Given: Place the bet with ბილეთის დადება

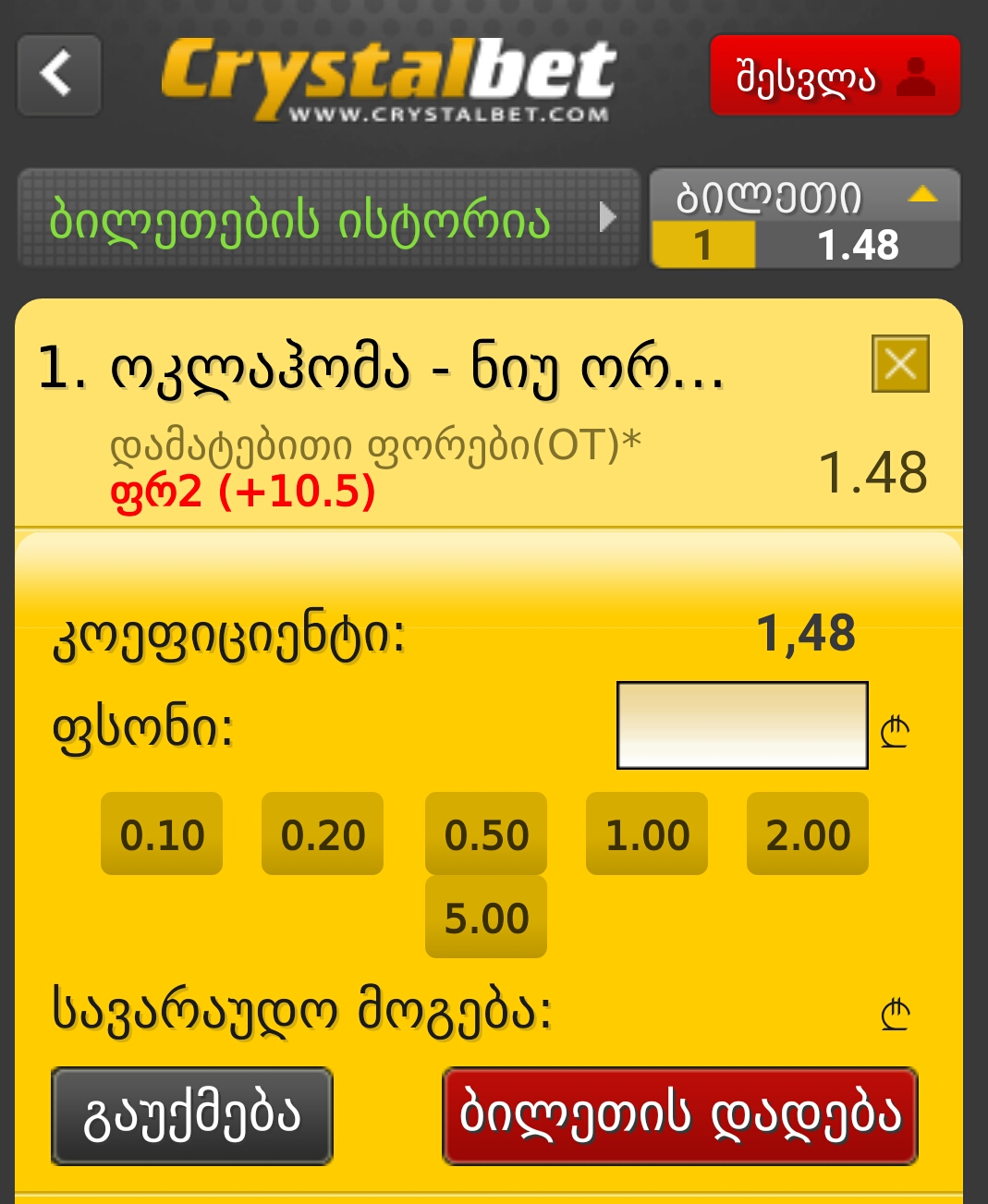Looking at the screenshot, I should (680, 1116).
